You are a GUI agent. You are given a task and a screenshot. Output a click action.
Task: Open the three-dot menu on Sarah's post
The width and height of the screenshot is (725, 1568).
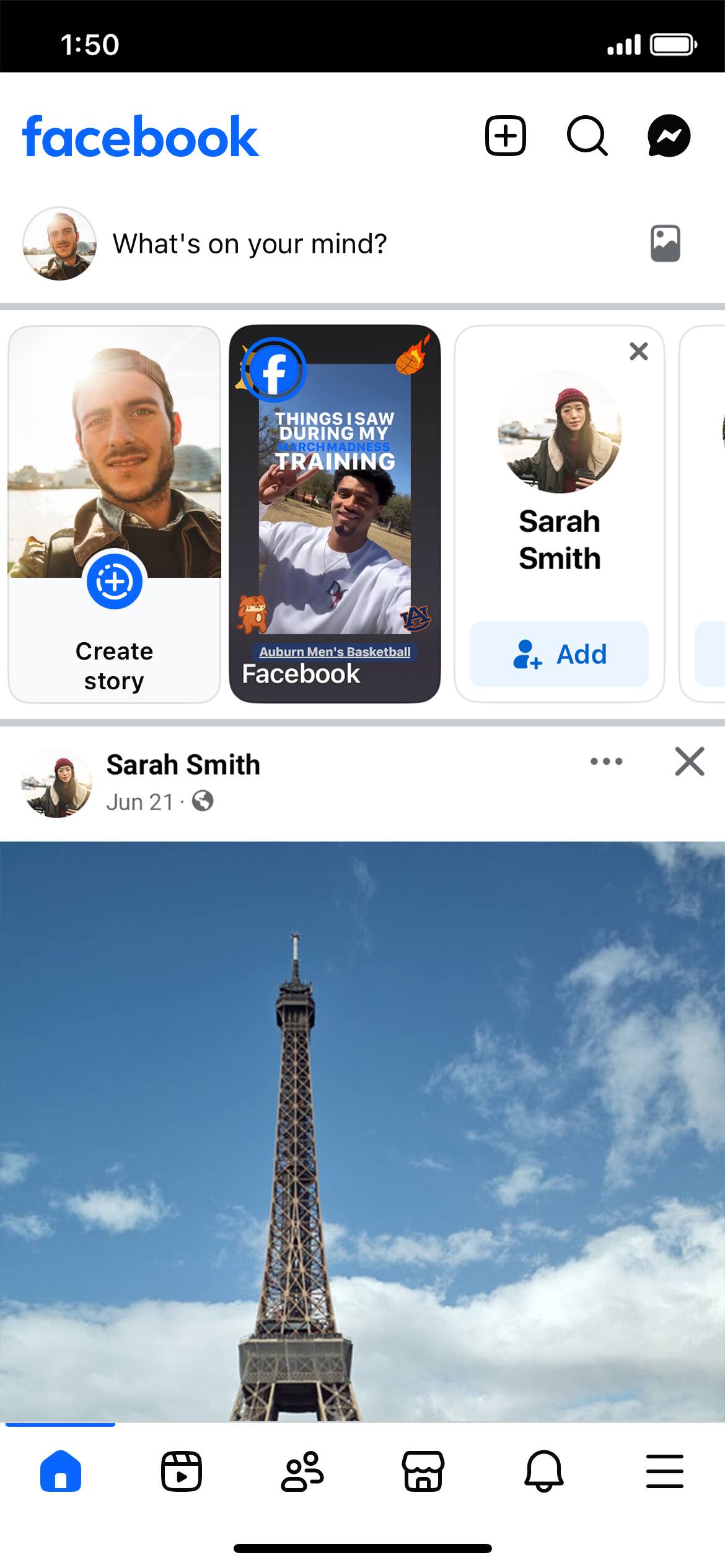(607, 761)
